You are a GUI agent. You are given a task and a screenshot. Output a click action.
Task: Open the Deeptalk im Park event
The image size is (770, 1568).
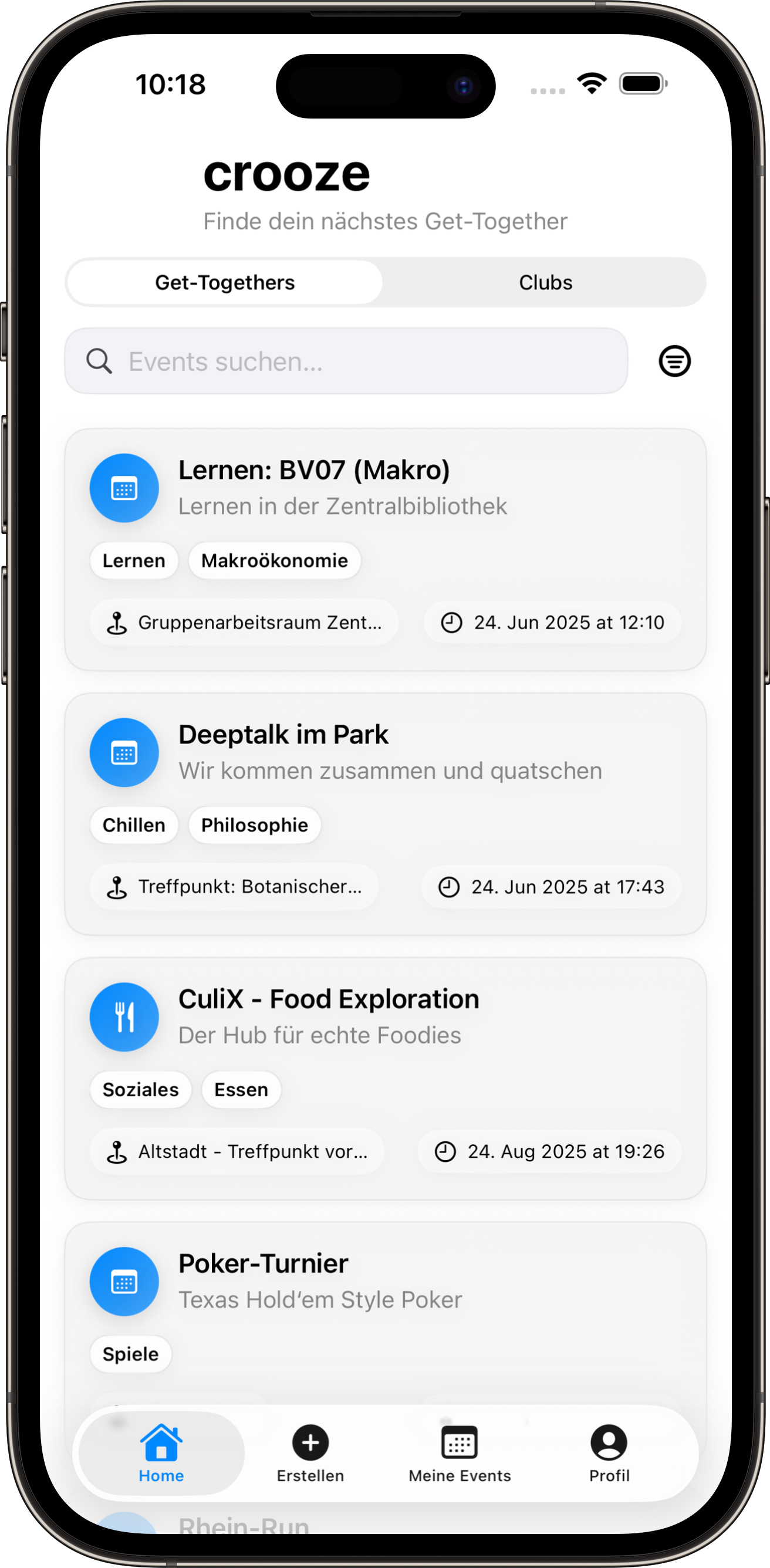coord(384,752)
